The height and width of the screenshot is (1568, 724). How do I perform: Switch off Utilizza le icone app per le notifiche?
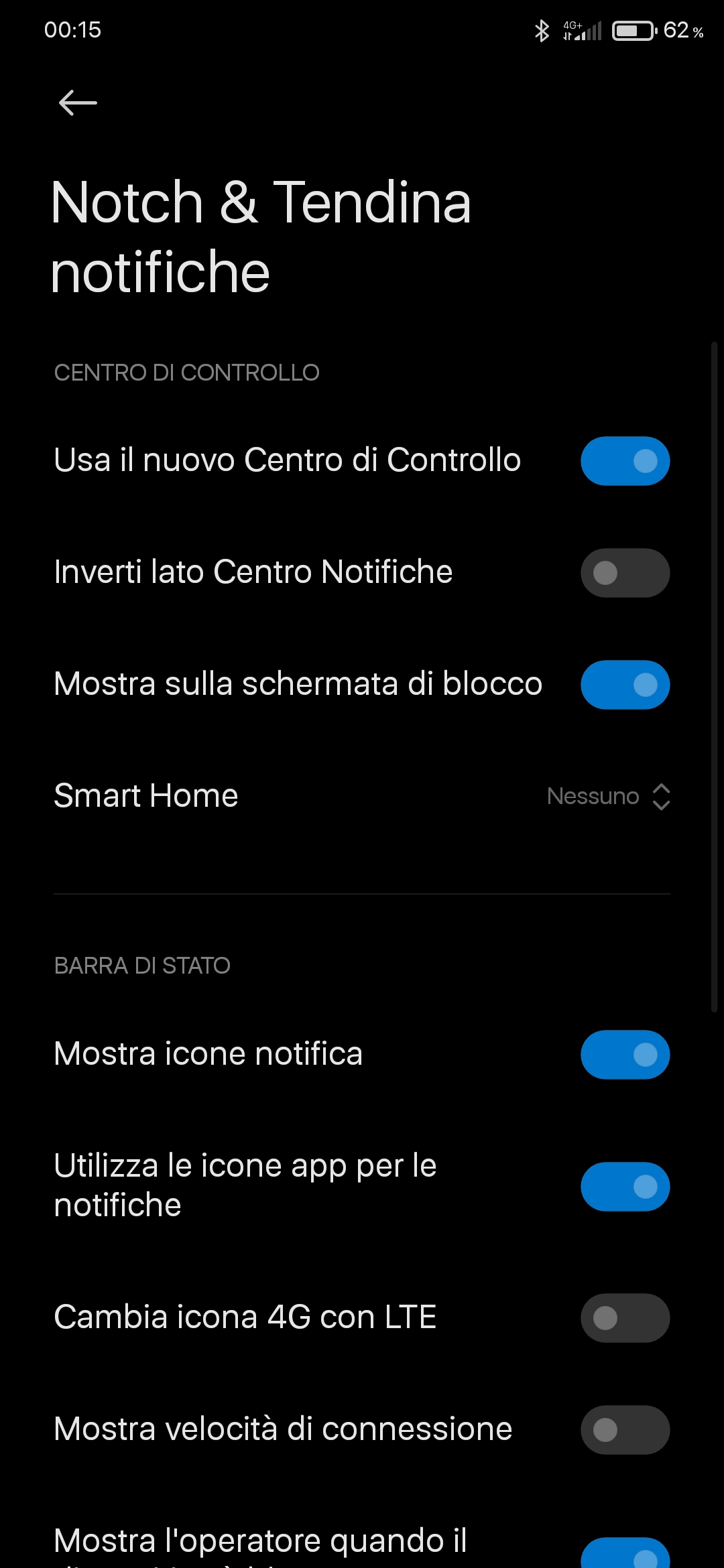click(x=625, y=1187)
